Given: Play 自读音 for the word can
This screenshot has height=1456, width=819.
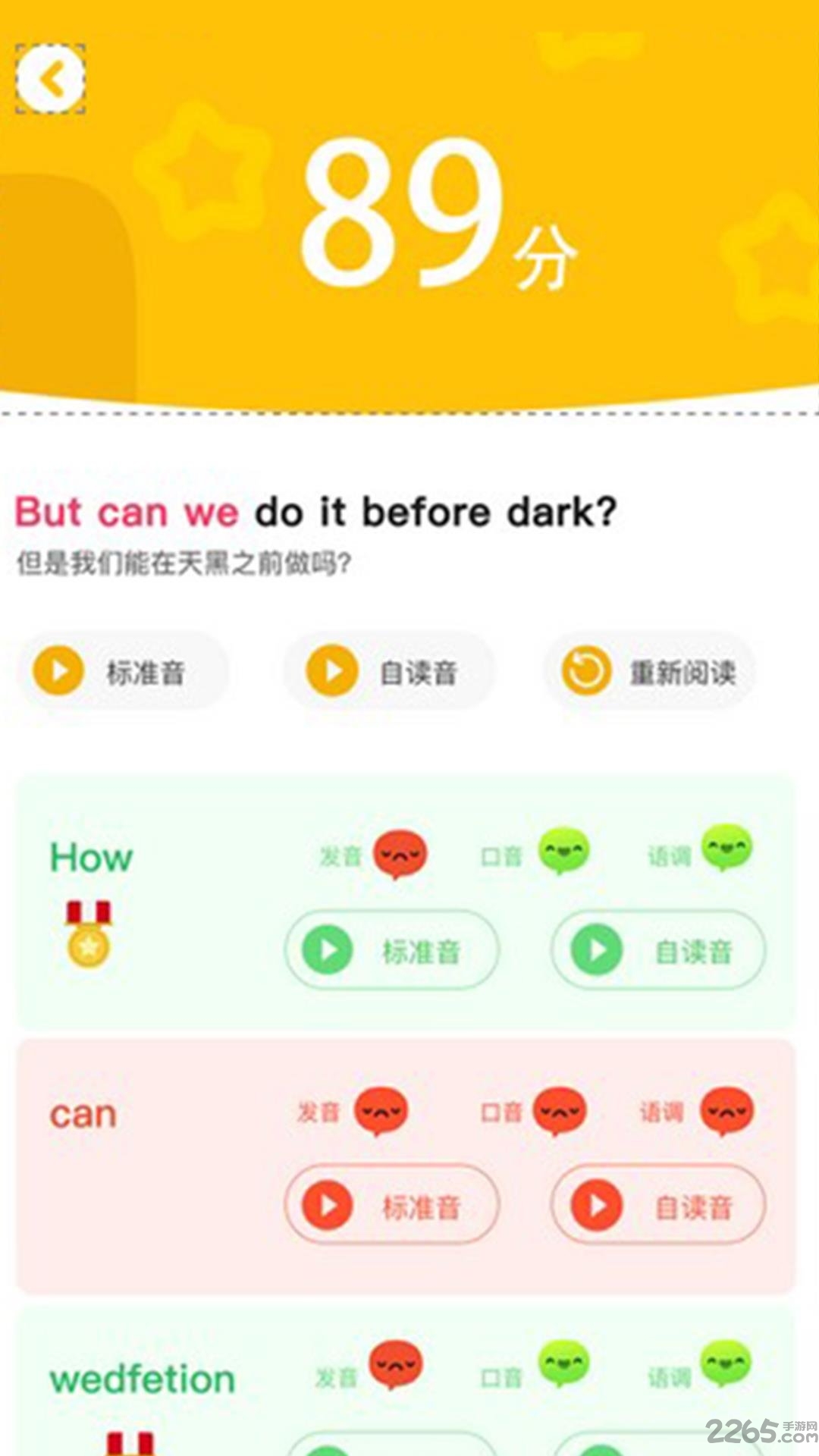Looking at the screenshot, I should 658,1205.
